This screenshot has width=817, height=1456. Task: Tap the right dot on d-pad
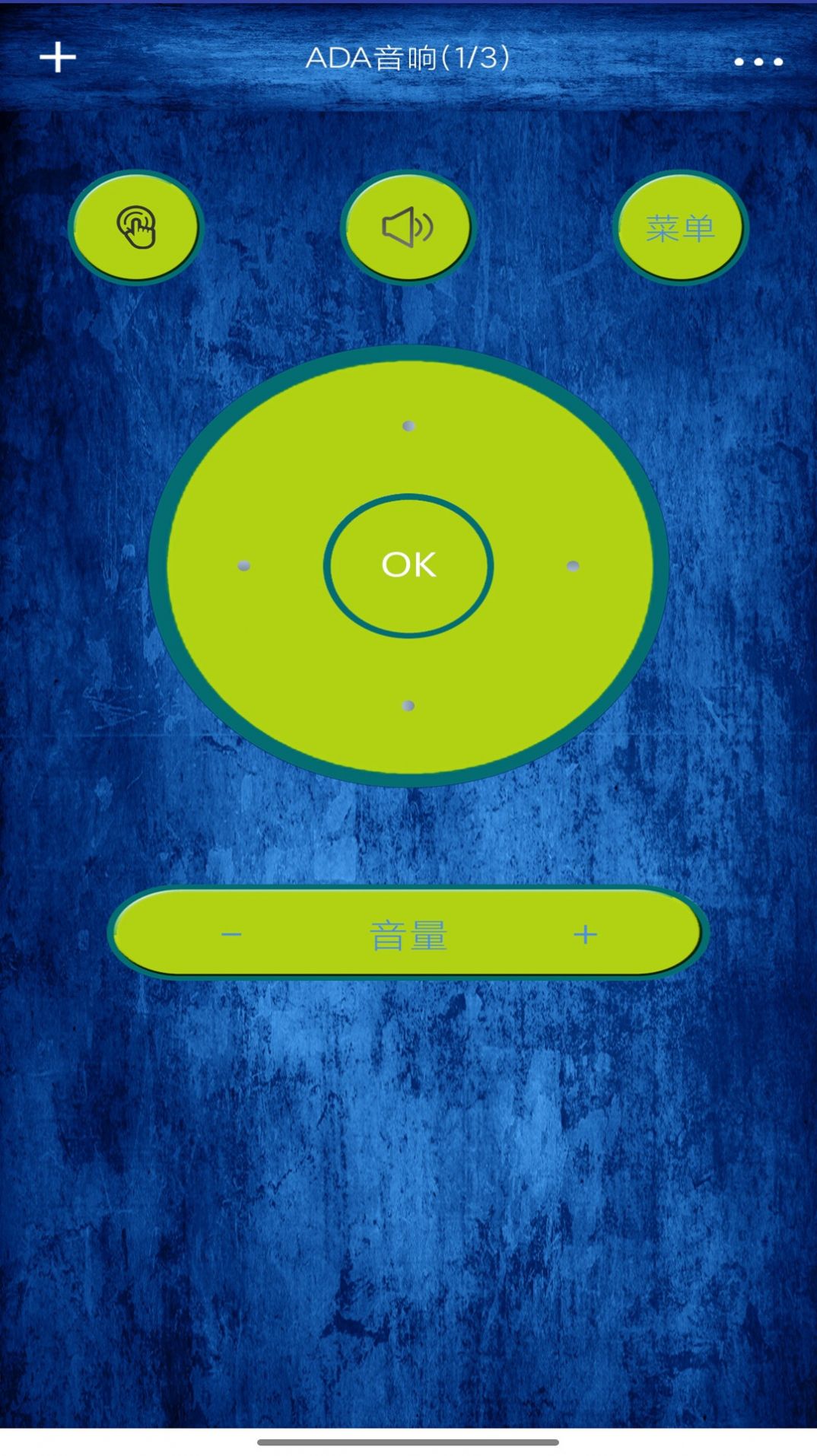573,565
